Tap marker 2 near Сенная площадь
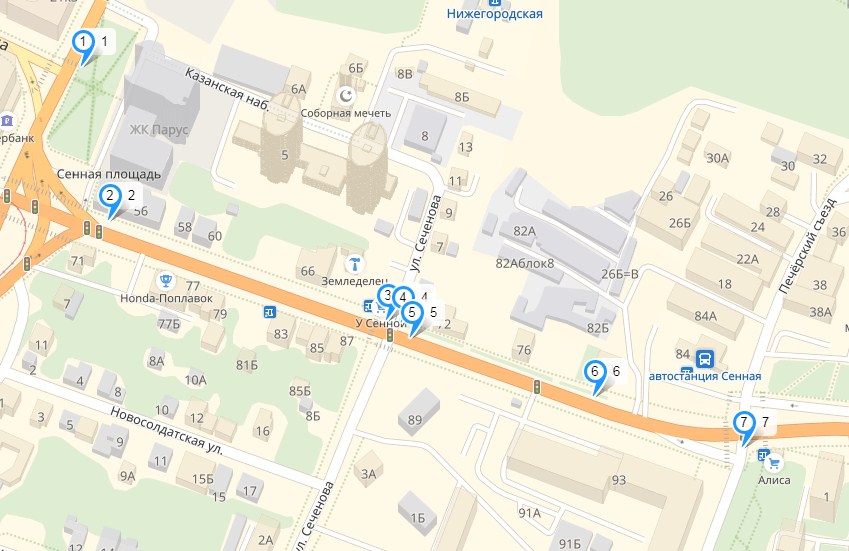Screen dimensions: 849x551 click(x=110, y=198)
